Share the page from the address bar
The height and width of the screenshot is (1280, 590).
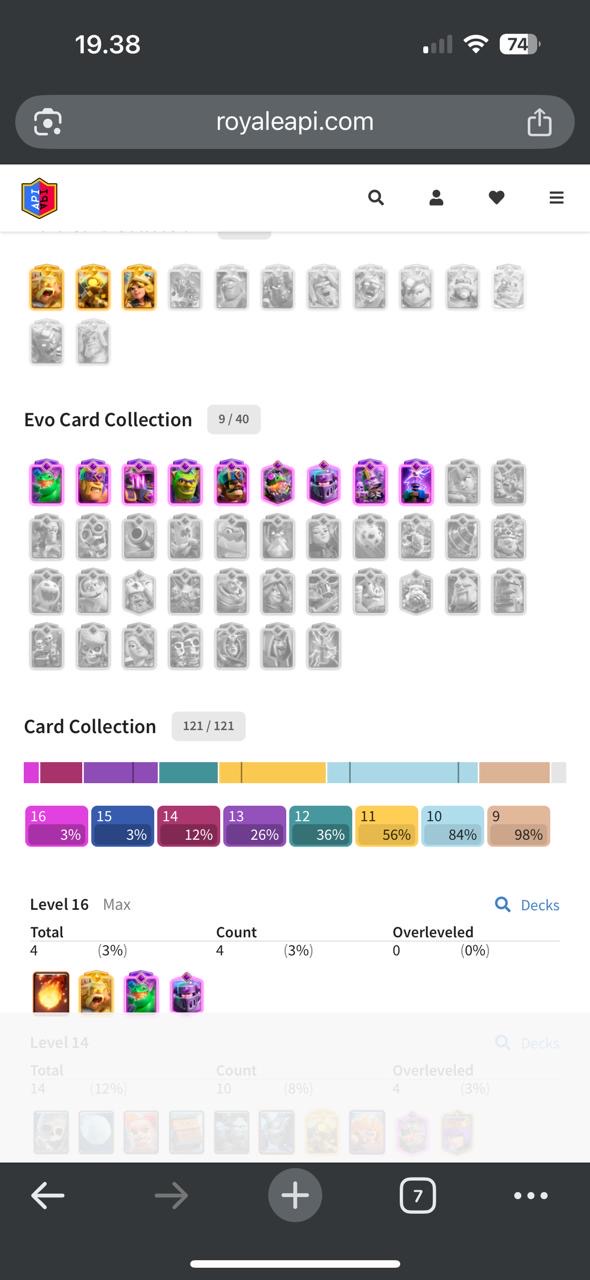tap(539, 122)
